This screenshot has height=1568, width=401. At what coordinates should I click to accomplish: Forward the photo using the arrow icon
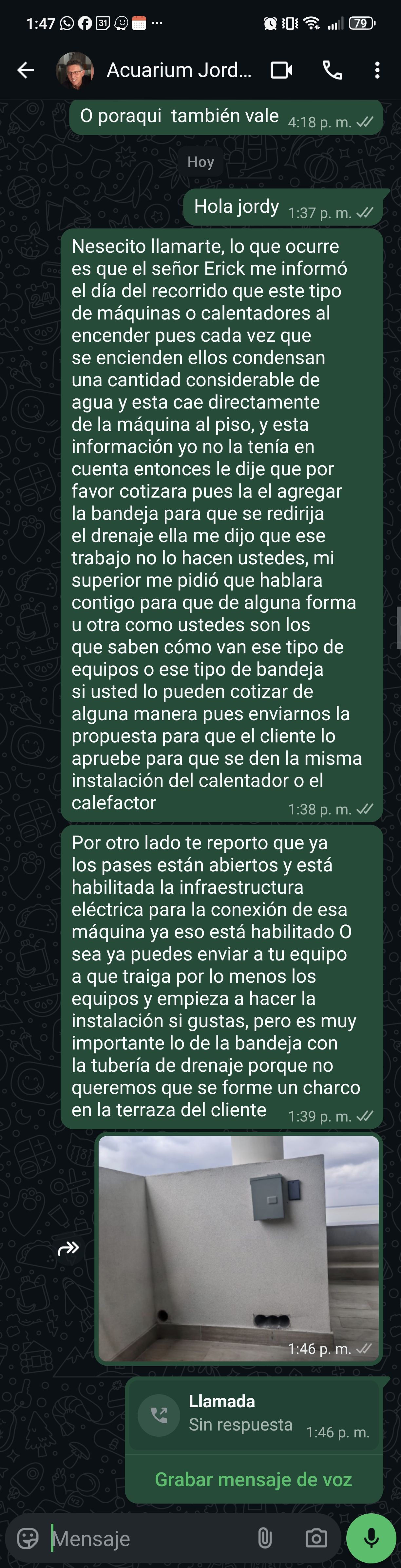click(68, 1249)
